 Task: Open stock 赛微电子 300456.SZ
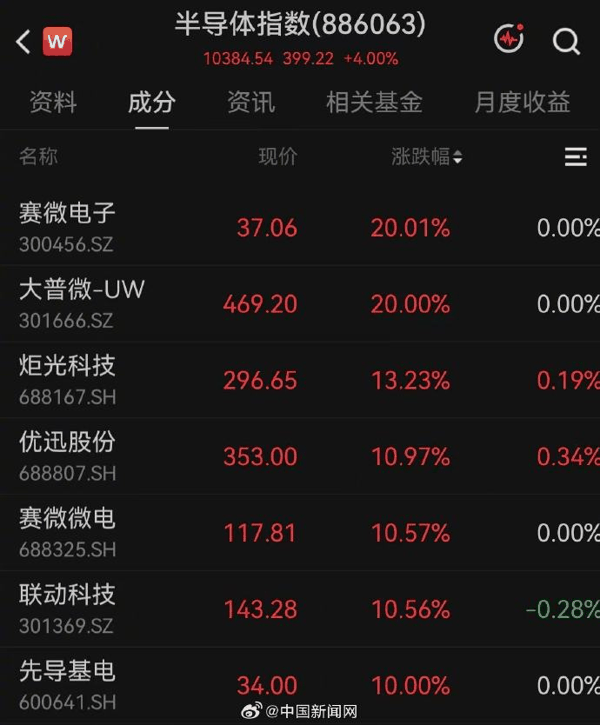(300, 227)
